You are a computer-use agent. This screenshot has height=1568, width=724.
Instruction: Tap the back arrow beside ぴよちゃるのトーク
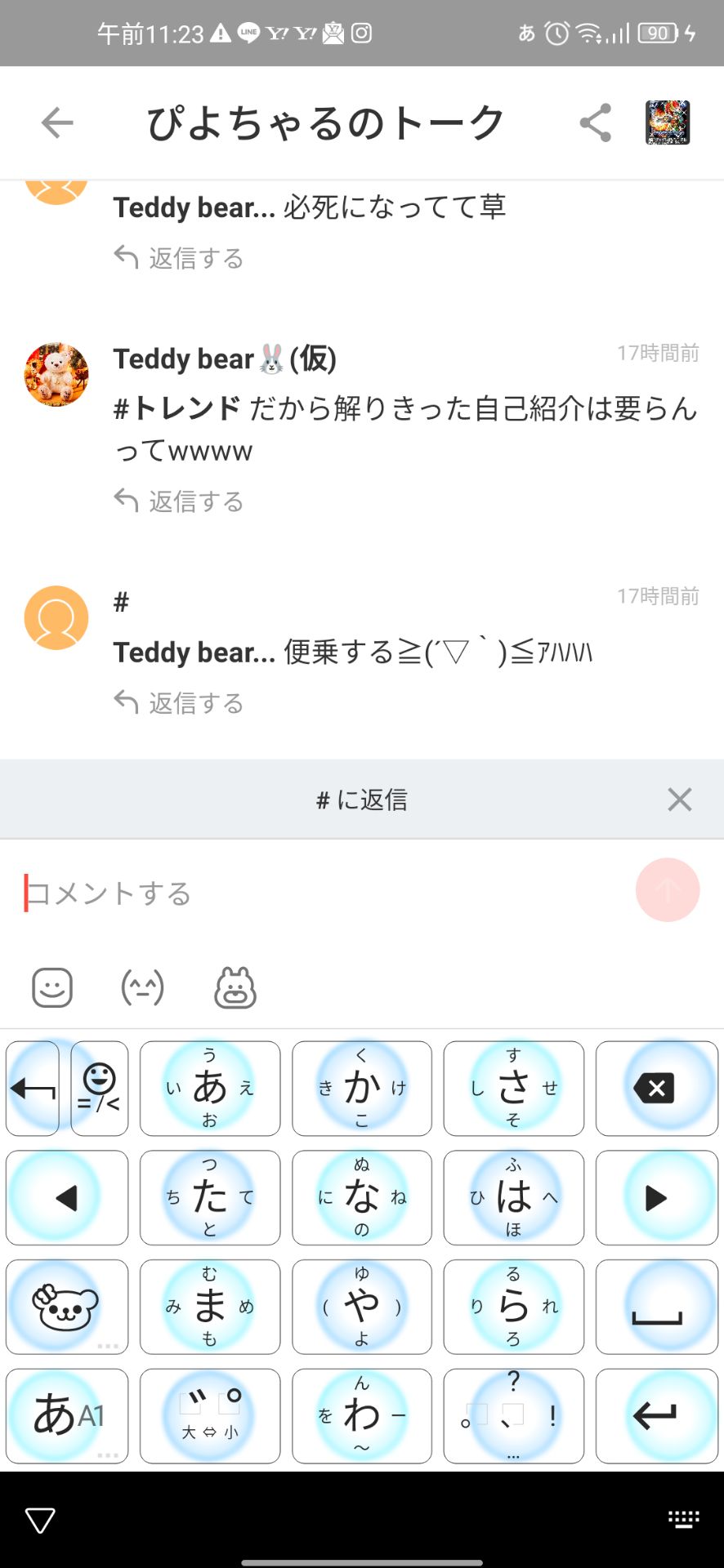tap(54, 122)
